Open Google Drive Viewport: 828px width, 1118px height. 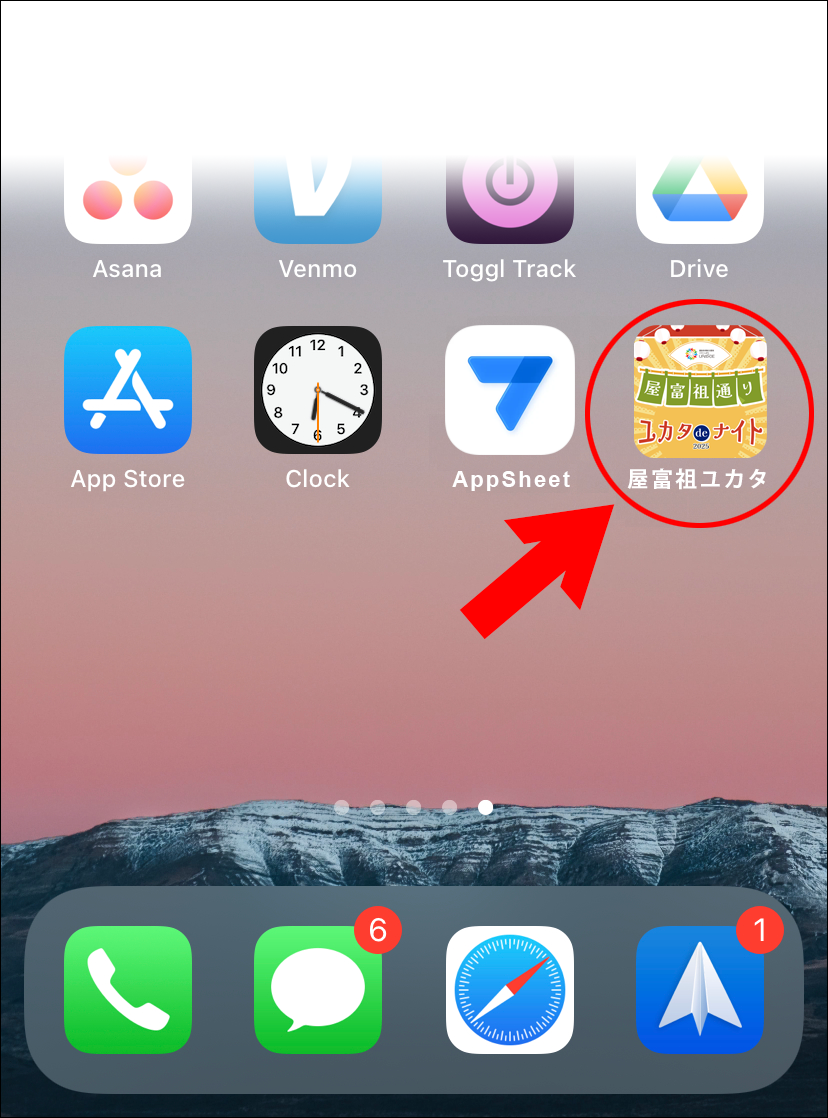coord(700,201)
